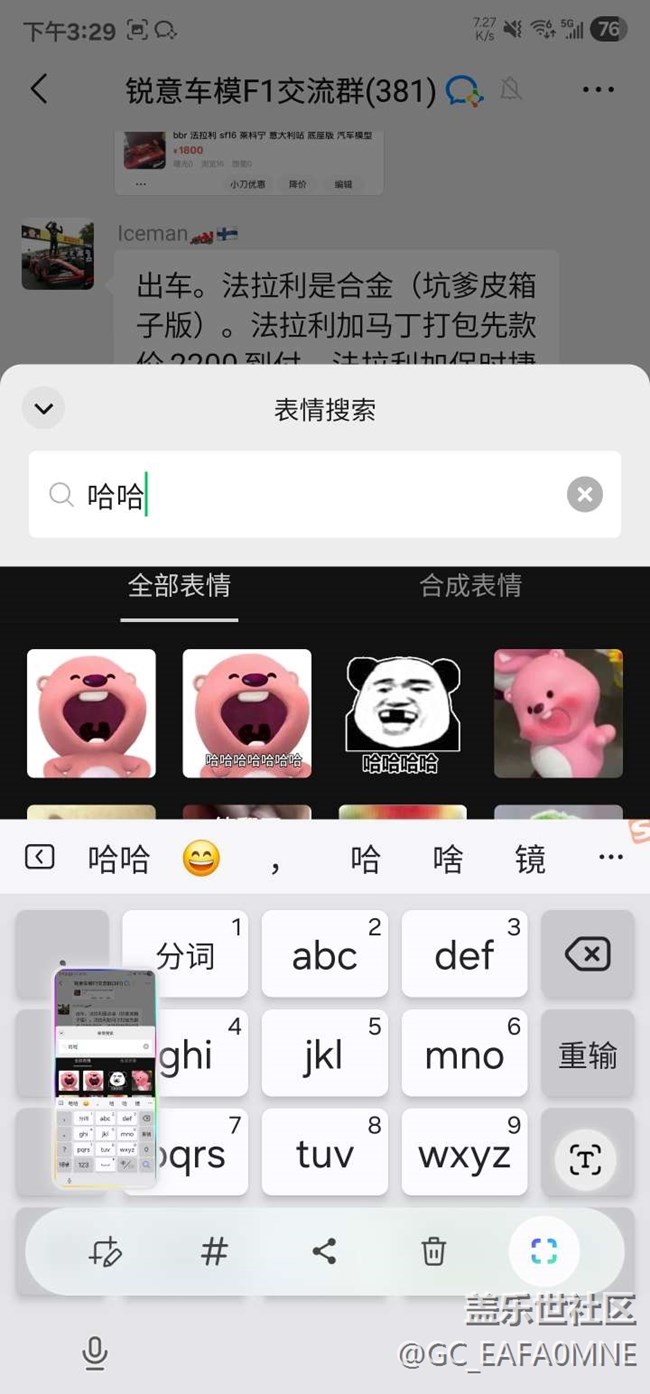Open the group chat overflow menu
650x1394 pixels.
(x=598, y=90)
